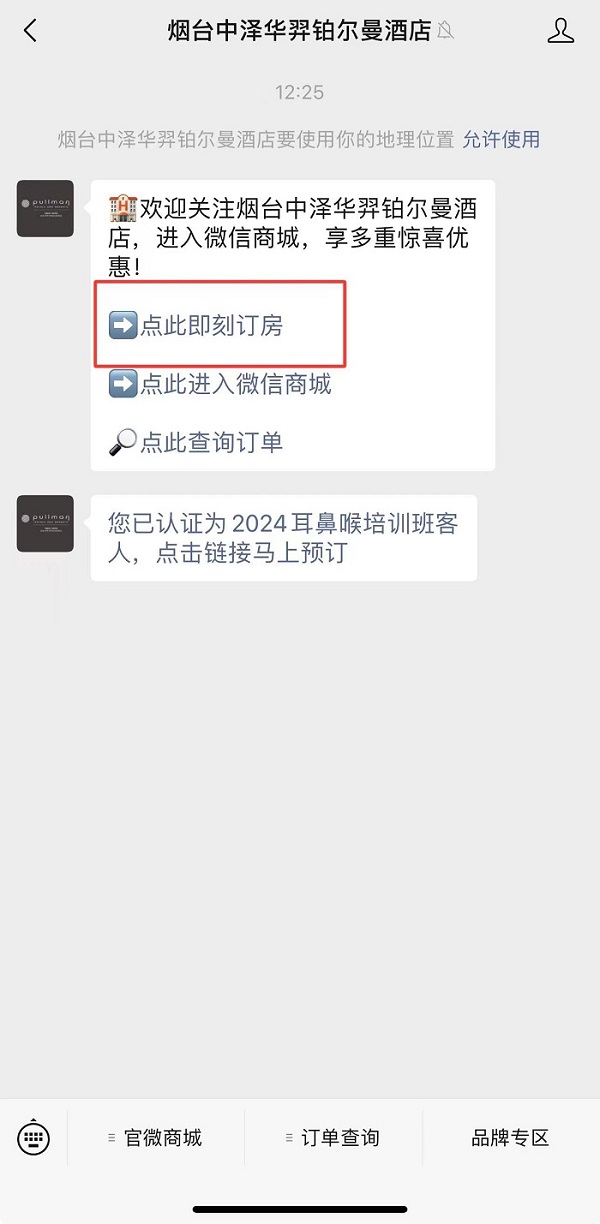Open the 点此即刻订房 booking link

(211, 325)
